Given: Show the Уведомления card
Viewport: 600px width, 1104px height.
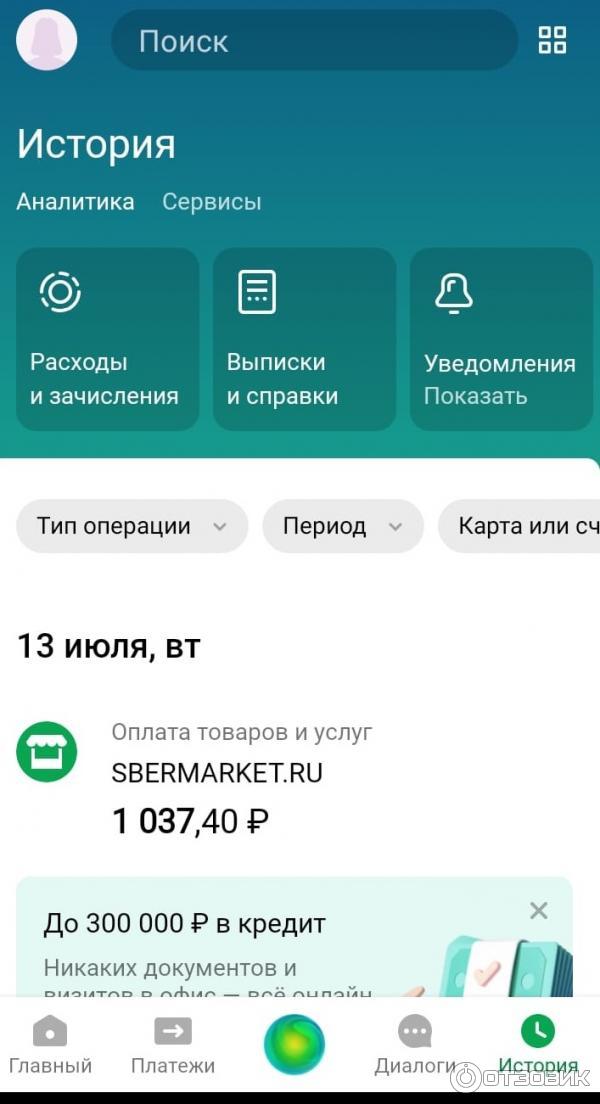Looking at the screenshot, I should (501, 339).
